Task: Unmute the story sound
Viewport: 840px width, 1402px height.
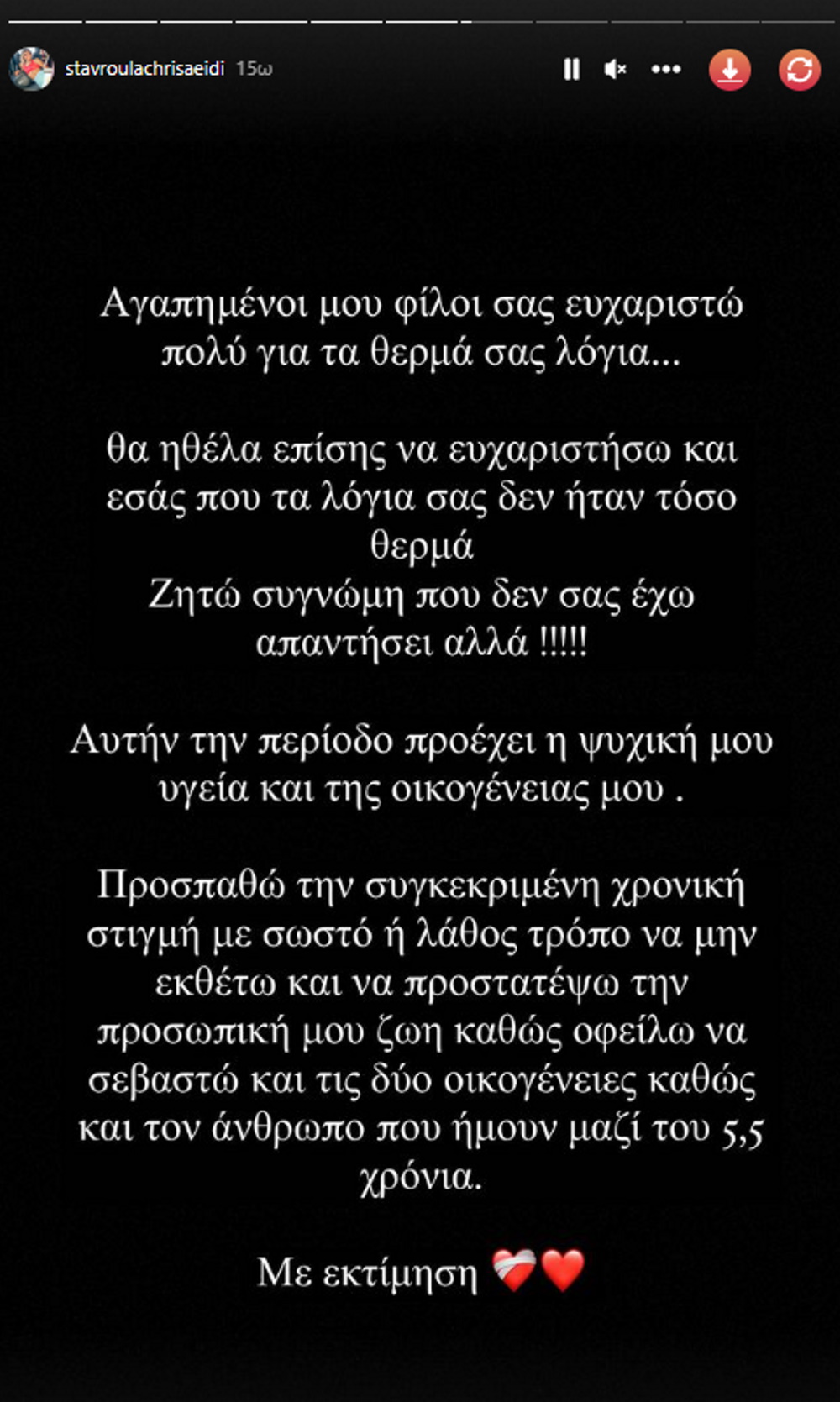Action: 616,69
